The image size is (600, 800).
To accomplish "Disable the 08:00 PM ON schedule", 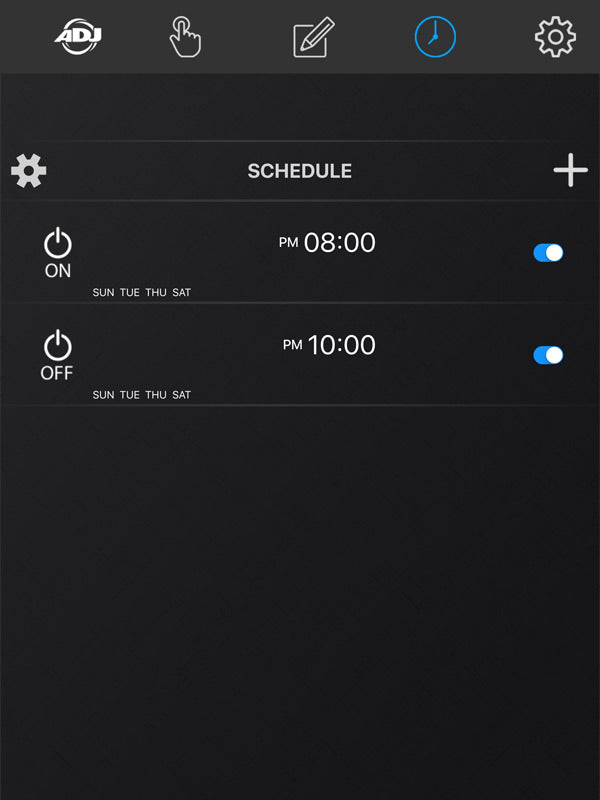I will point(548,253).
